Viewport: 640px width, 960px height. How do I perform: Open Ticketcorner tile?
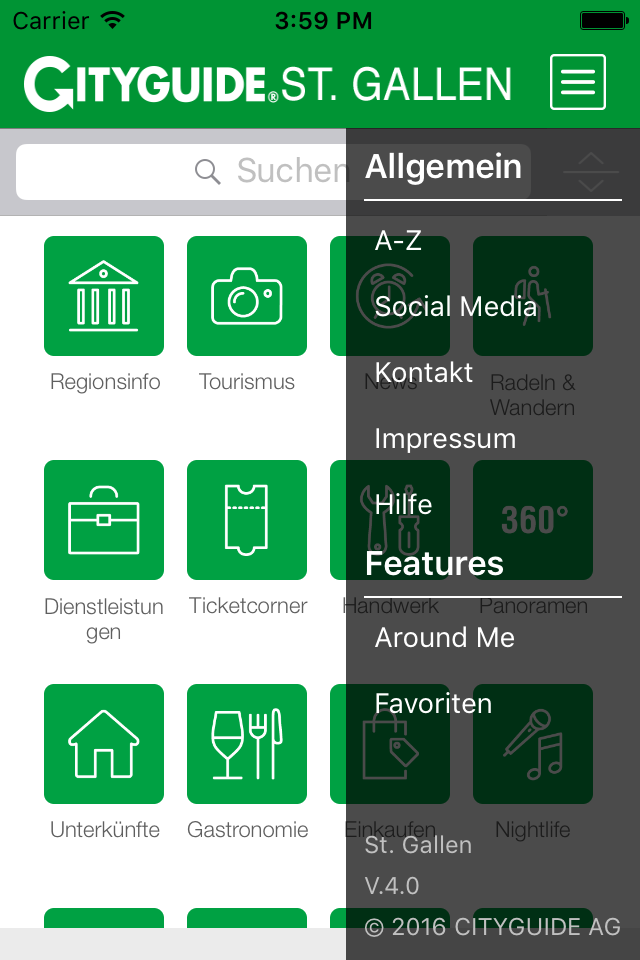(x=247, y=520)
